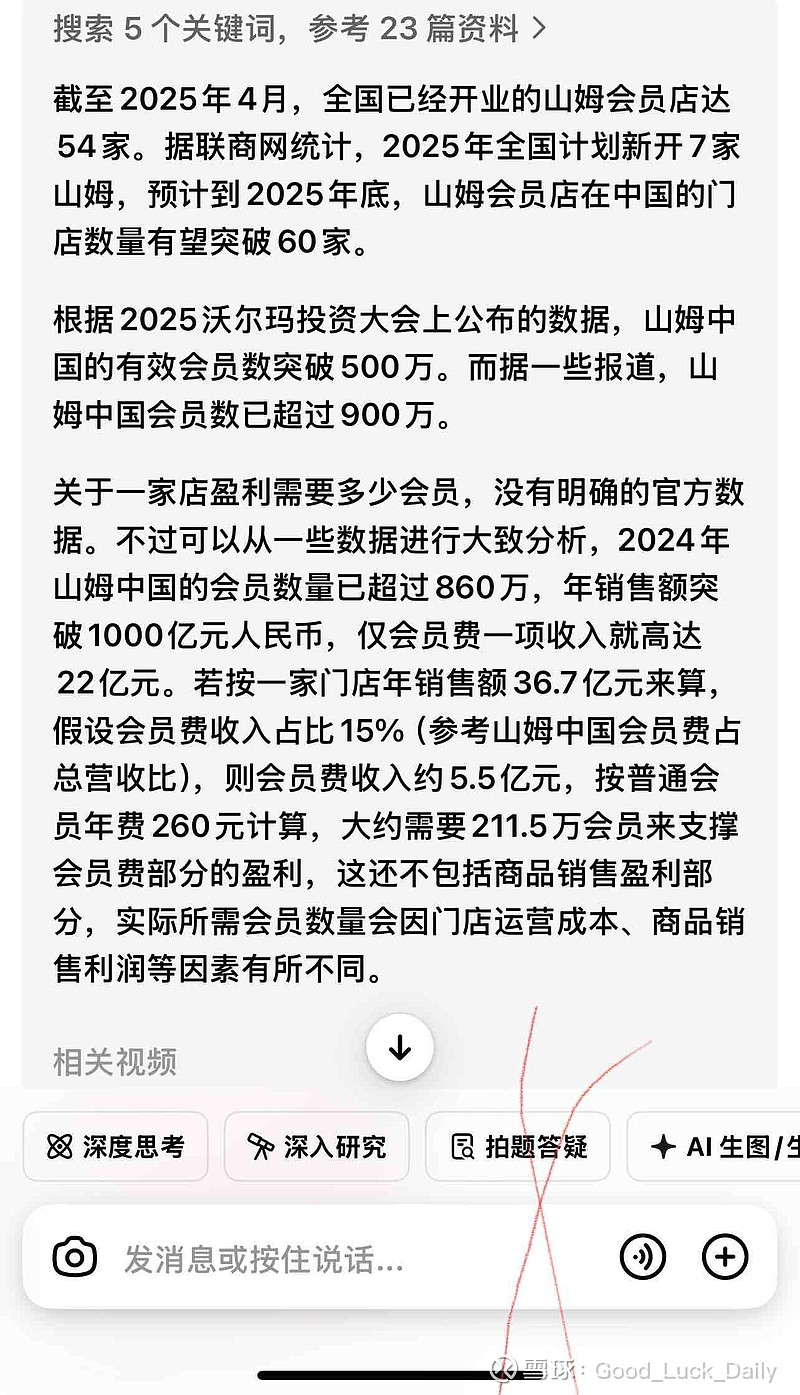Open the 拍题答疑 chip
800x1395 pixels.
pyautogui.click(x=518, y=1146)
